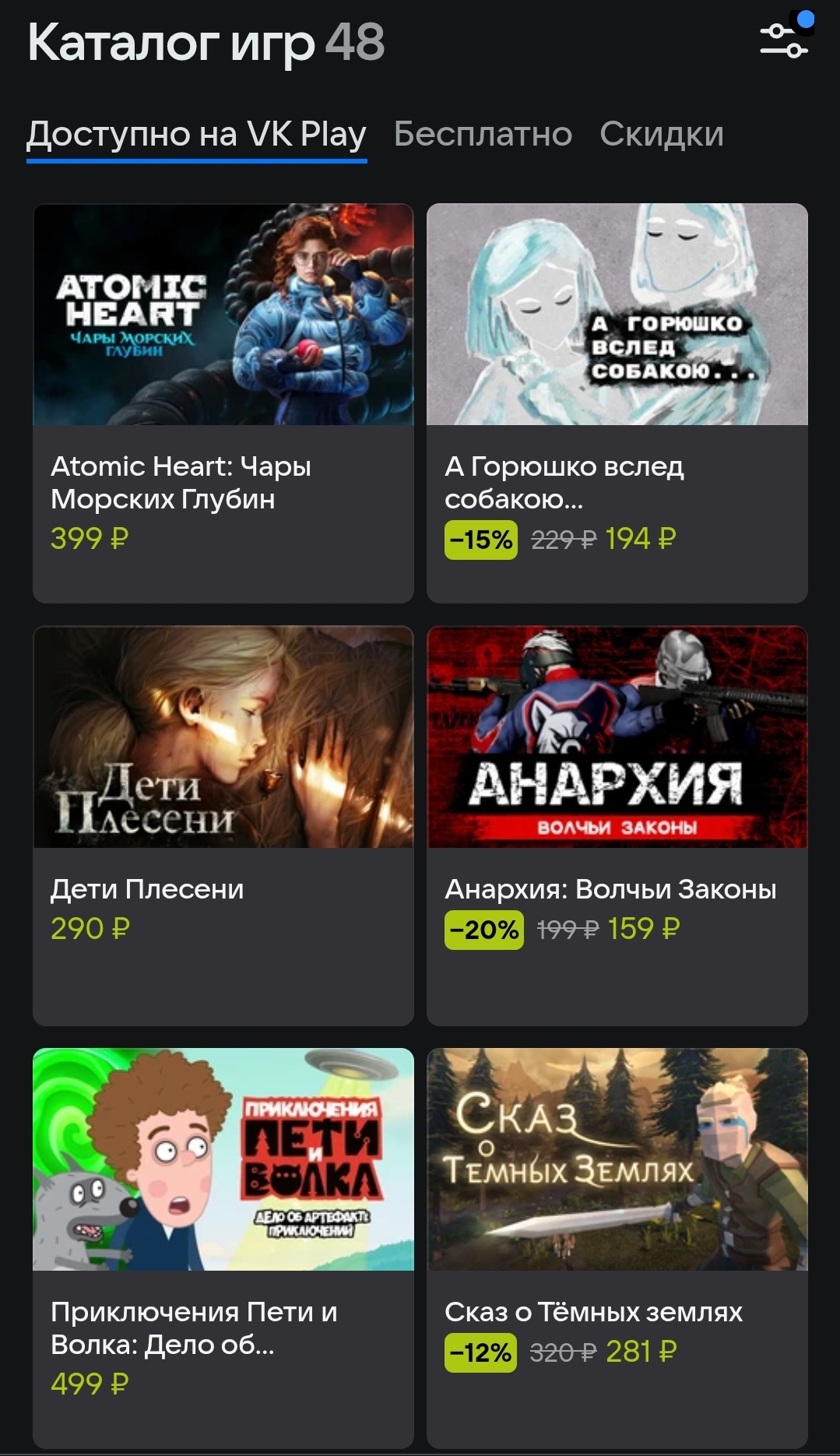840x1456 pixels.
Task: Open Анархия: Волчьи Законы card
Action: [617, 825]
